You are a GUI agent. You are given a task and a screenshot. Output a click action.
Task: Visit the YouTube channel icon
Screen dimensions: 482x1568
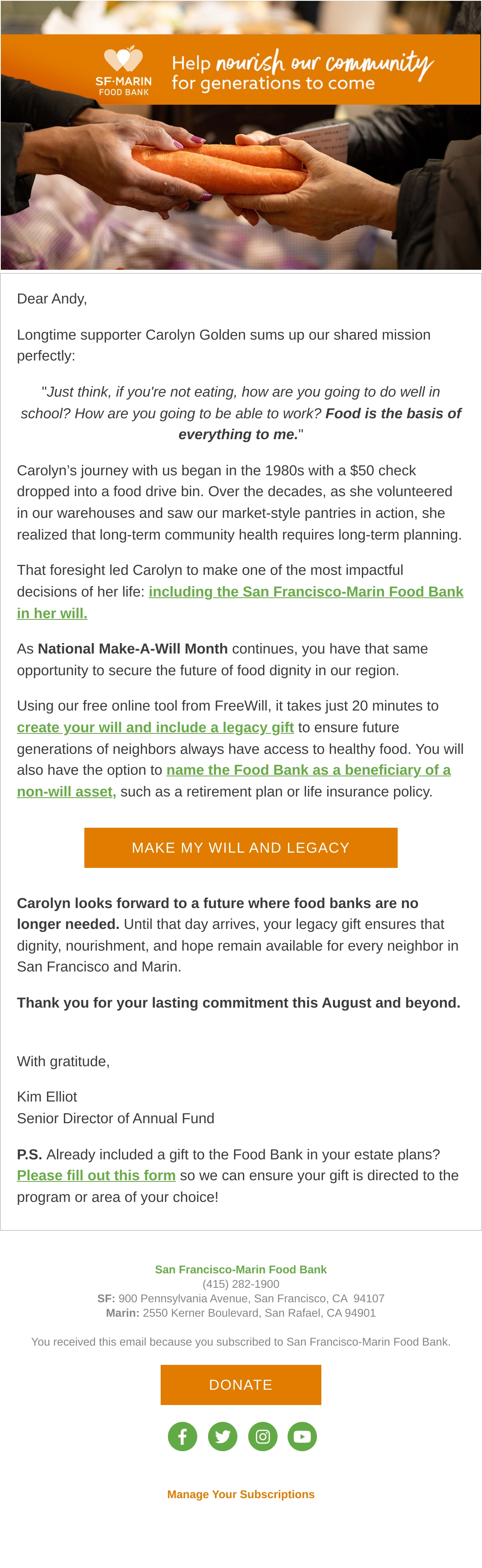click(302, 1436)
